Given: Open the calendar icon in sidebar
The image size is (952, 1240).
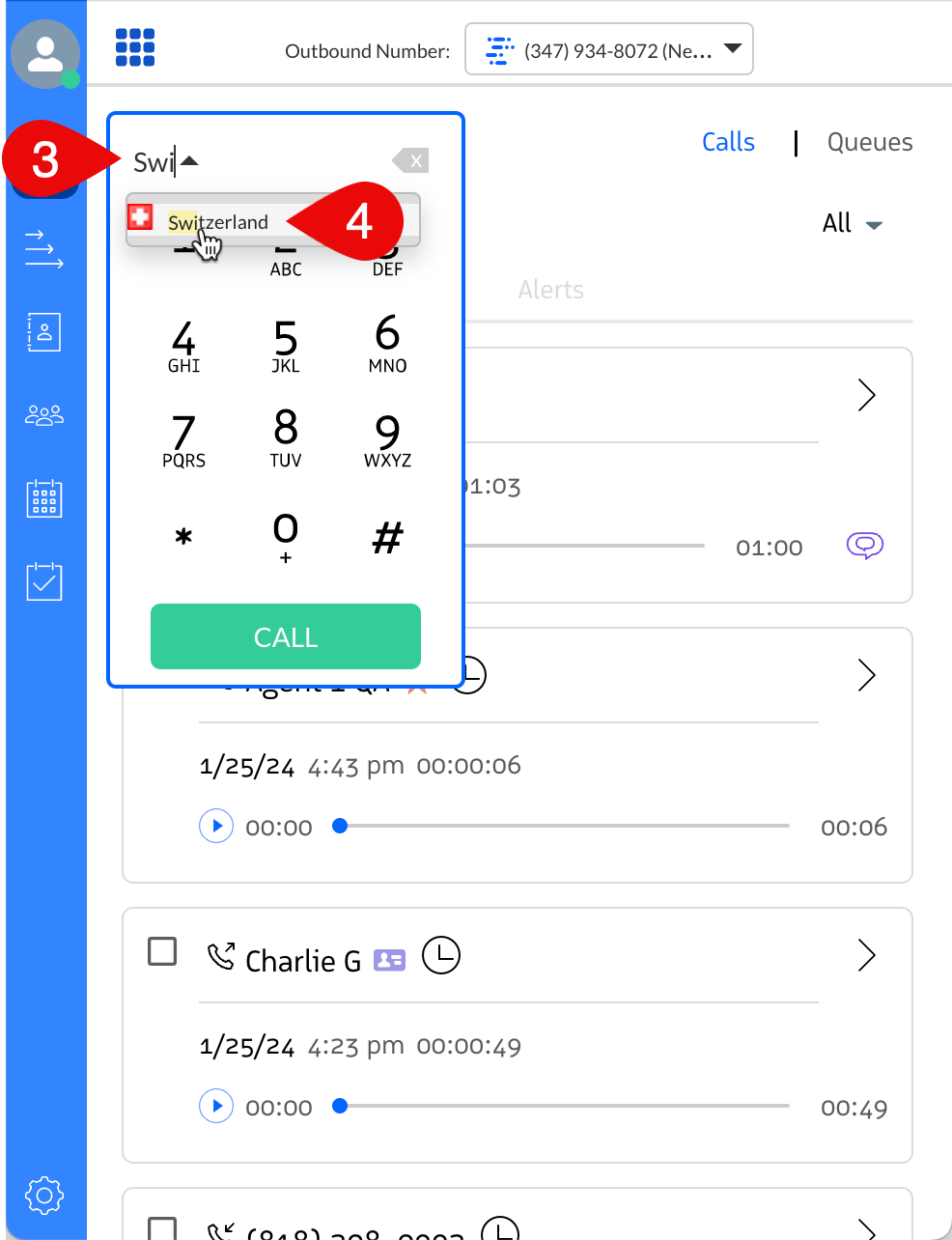Looking at the screenshot, I should click(44, 499).
